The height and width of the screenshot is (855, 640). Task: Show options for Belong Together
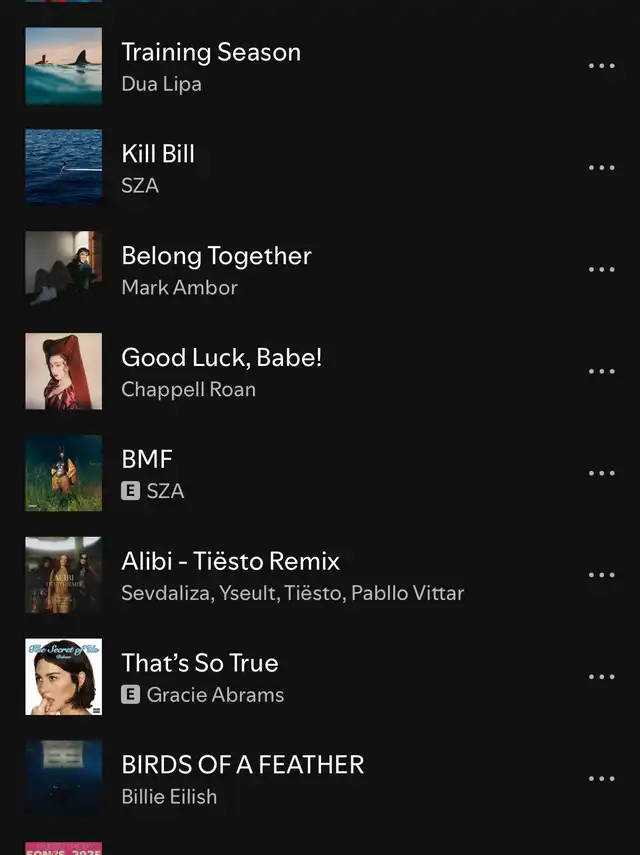(601, 270)
